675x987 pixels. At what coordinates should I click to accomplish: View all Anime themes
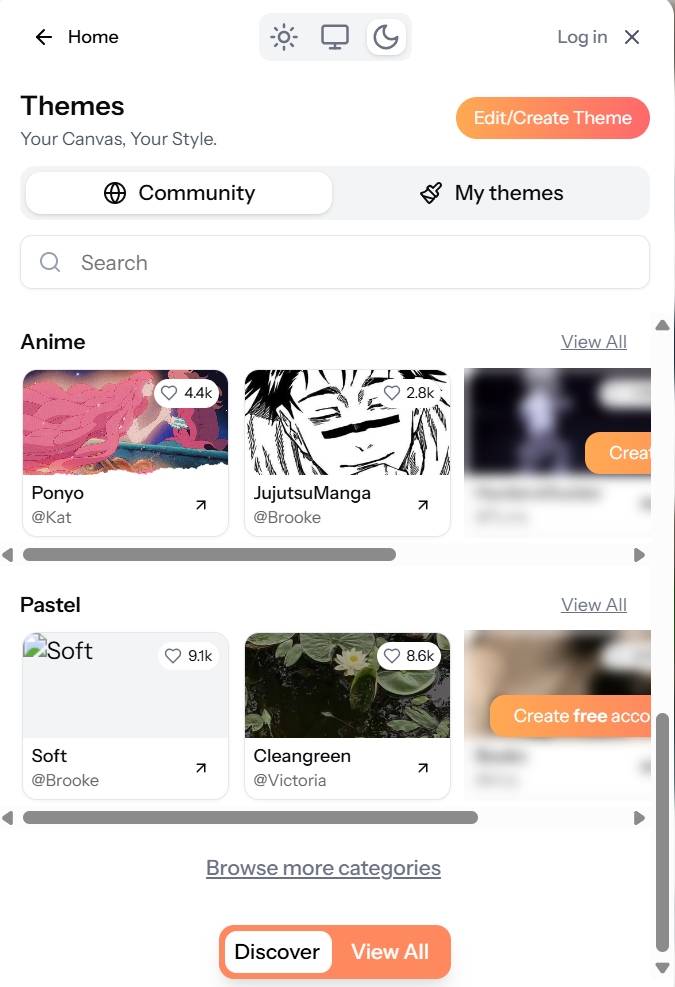[x=594, y=342]
